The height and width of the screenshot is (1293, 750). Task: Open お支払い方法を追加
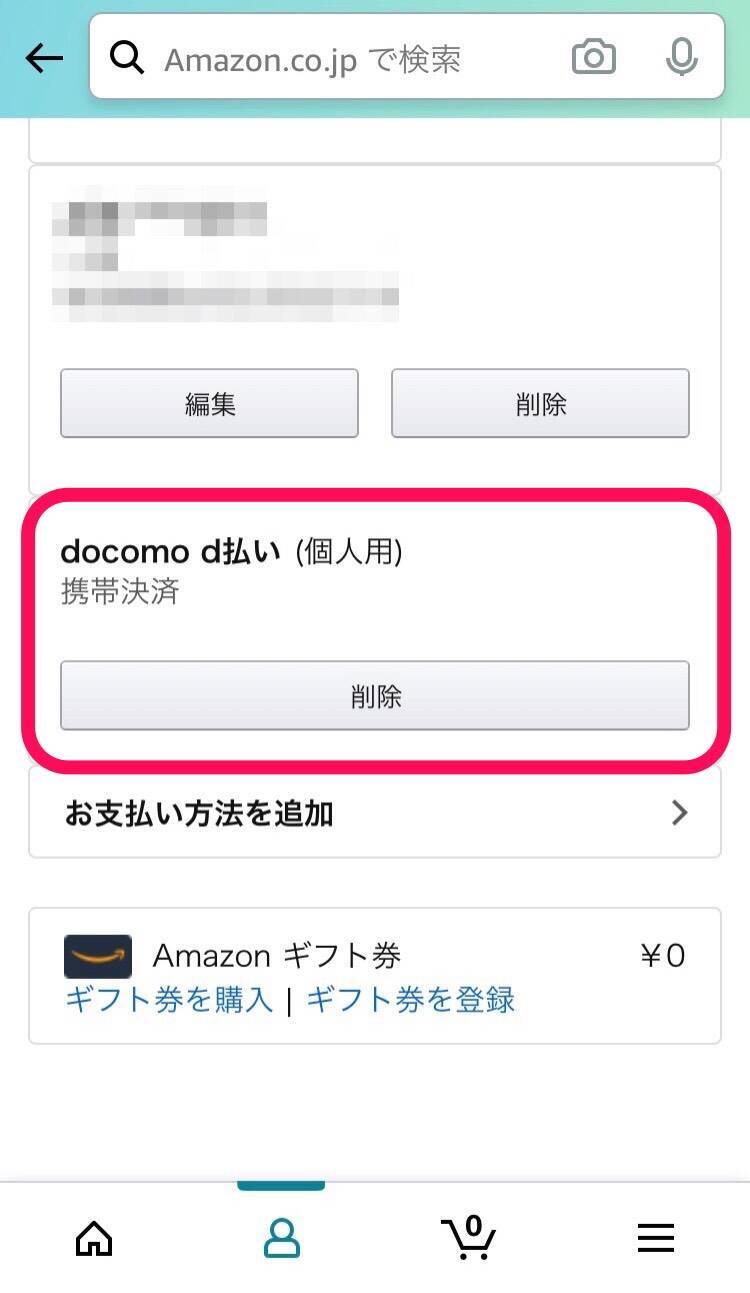tap(375, 814)
